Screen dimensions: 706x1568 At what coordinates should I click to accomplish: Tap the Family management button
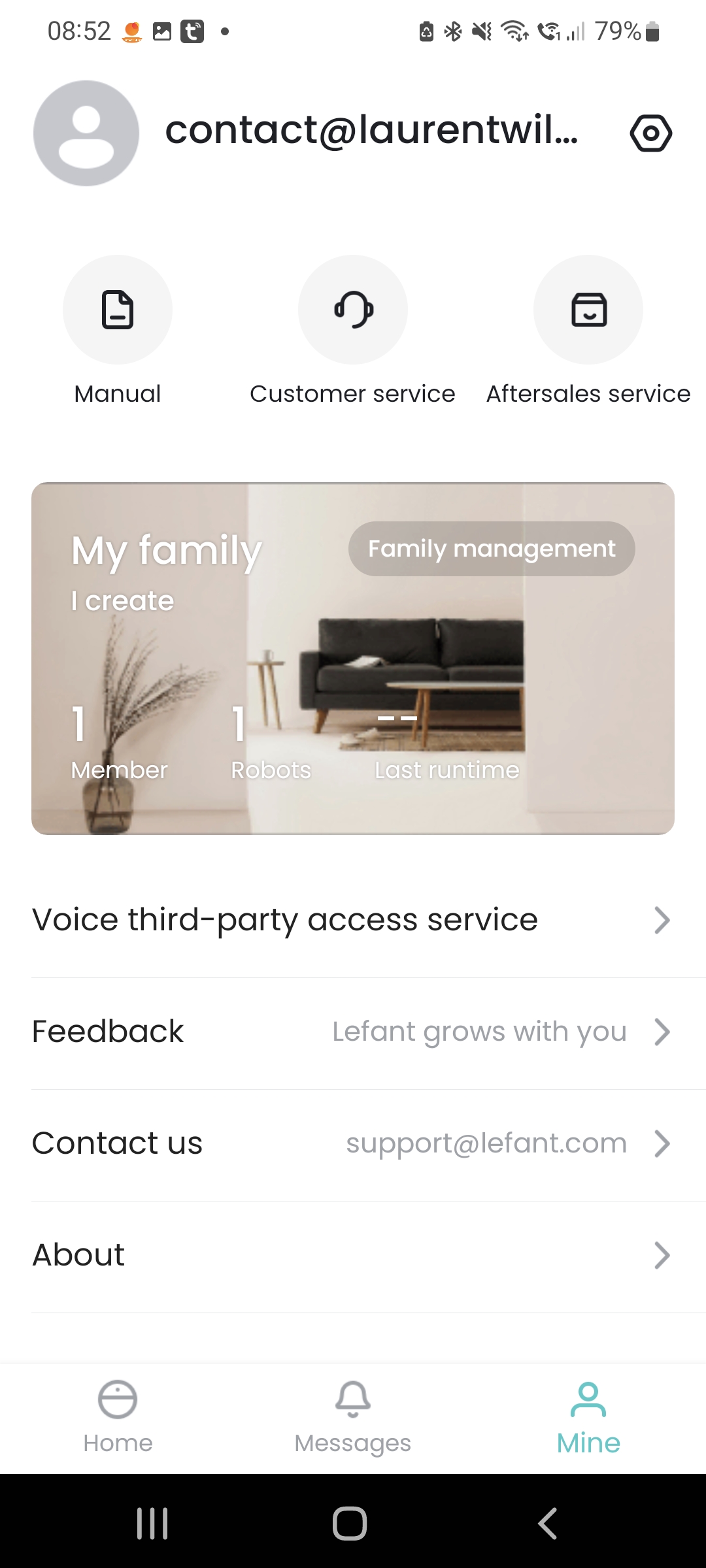coord(492,549)
